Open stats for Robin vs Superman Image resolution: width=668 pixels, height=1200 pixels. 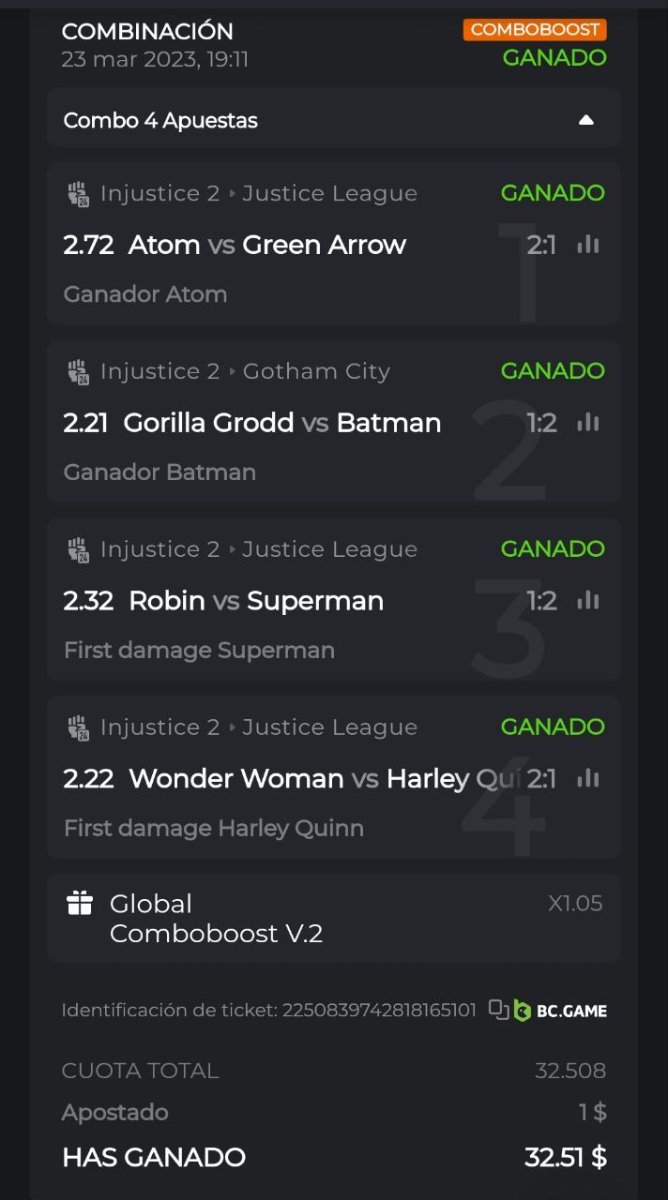click(588, 601)
